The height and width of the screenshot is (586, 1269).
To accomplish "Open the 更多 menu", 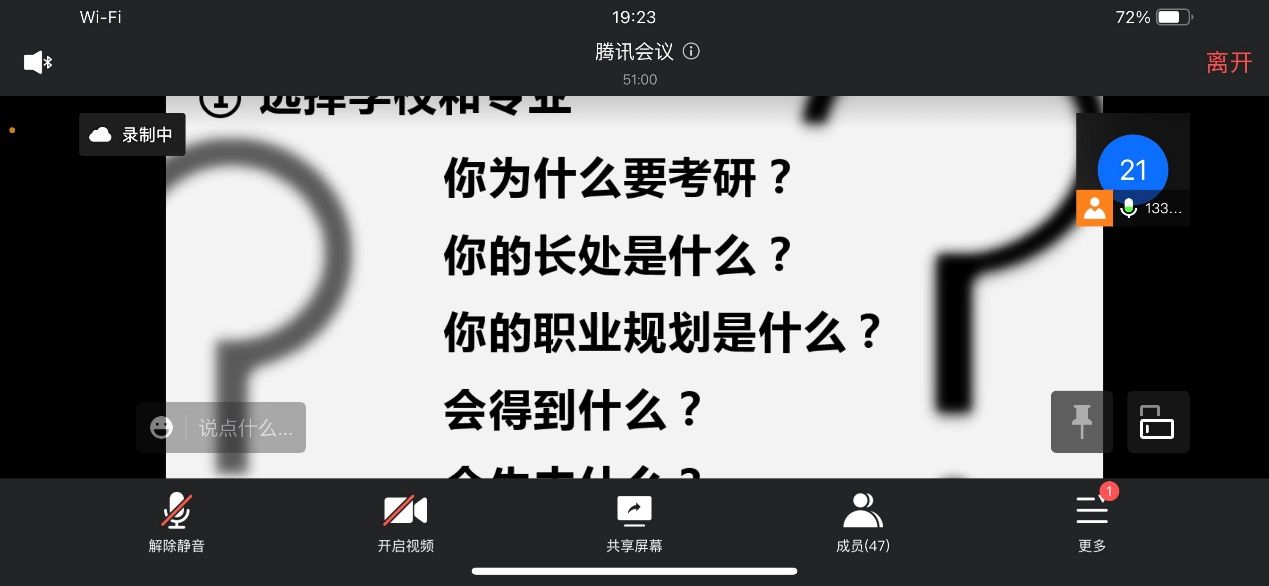I will [x=1092, y=522].
